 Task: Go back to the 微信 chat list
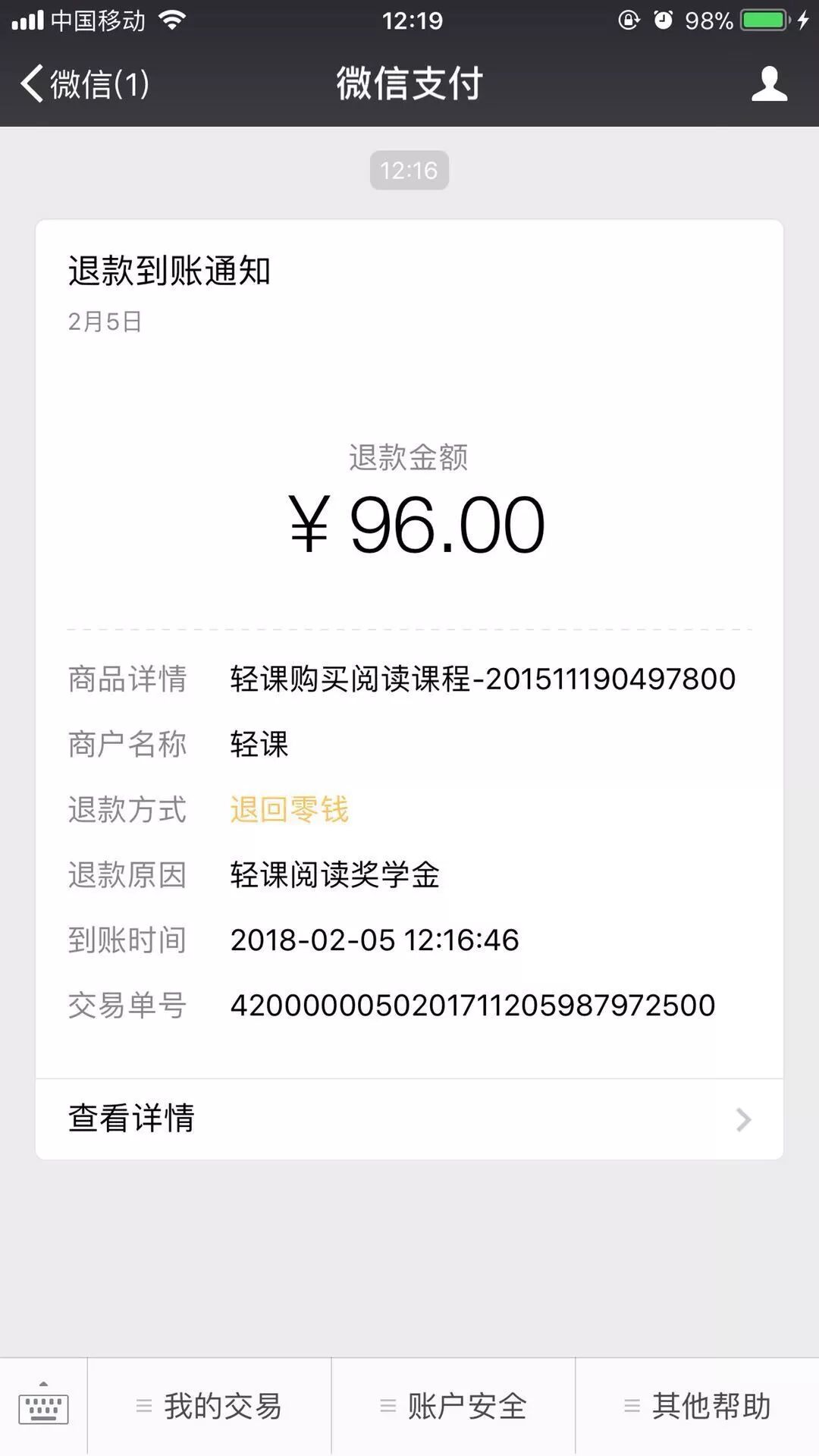coord(85,83)
